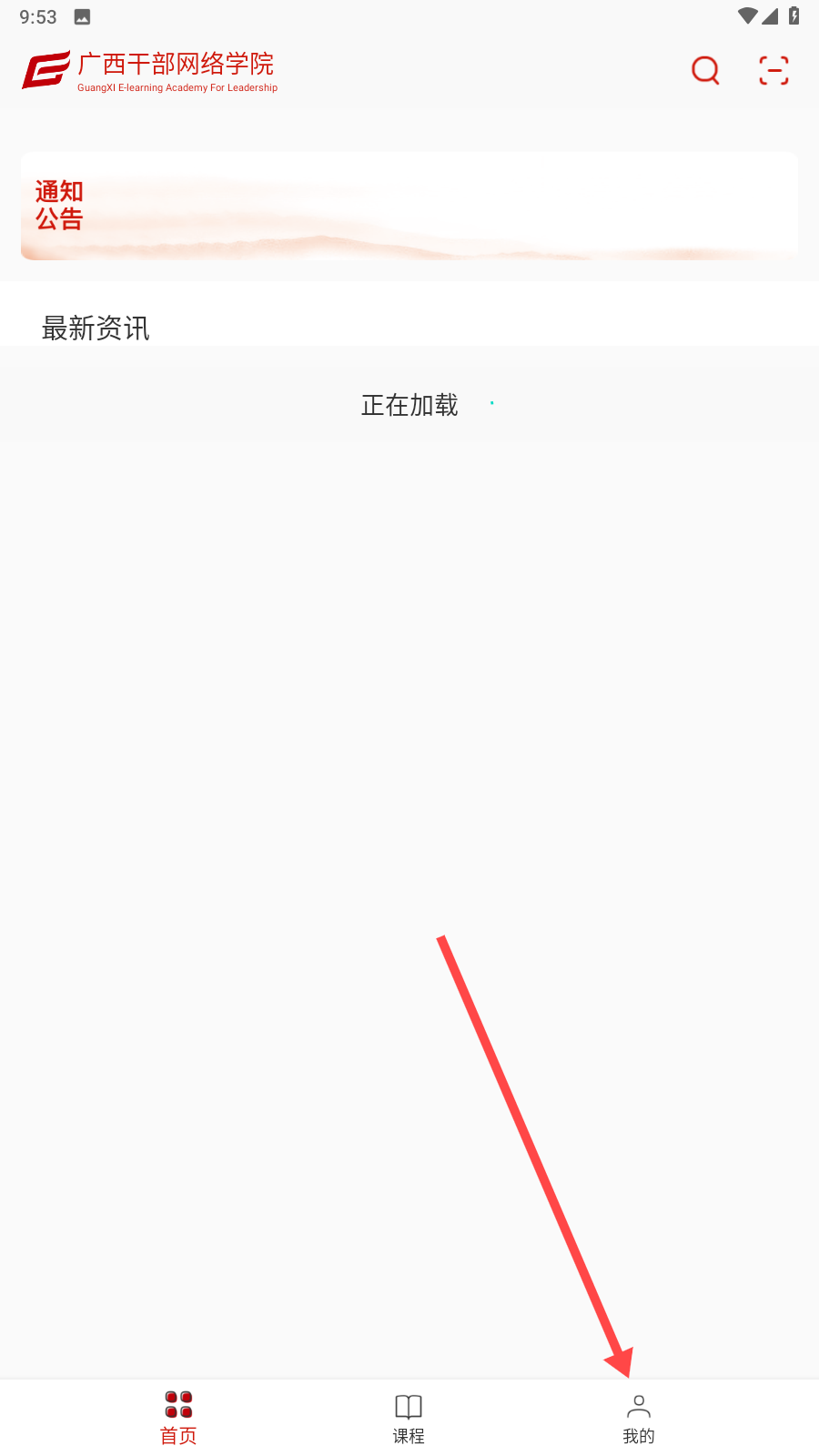The image size is (819, 1456).
Task: Go to the 我的 tab
Action: (x=639, y=1417)
